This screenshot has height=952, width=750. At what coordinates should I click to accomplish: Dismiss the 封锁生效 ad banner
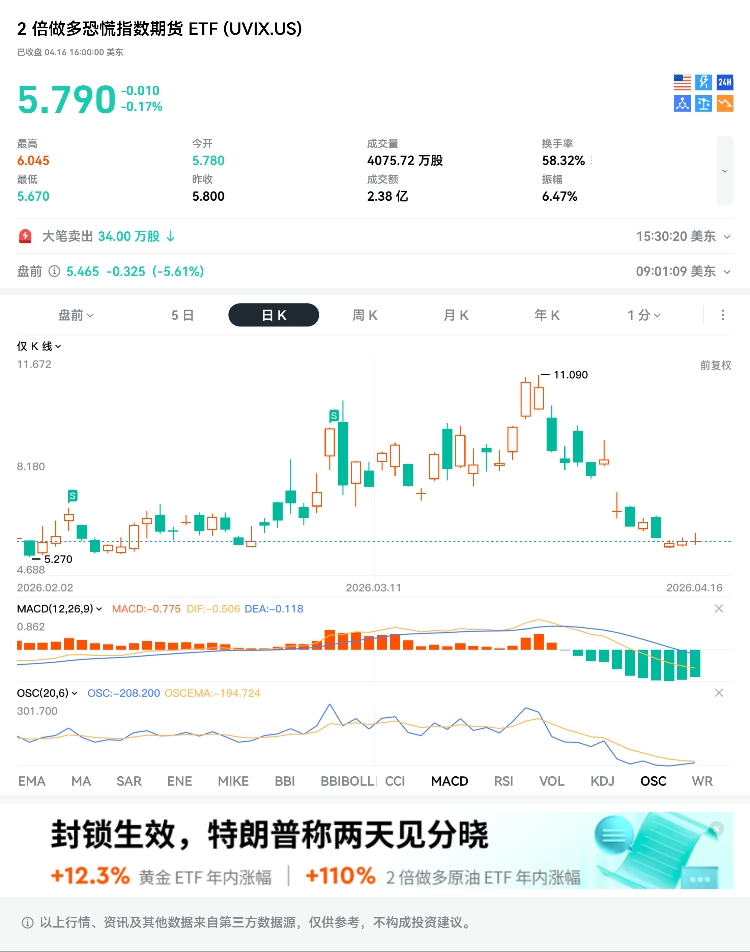(716, 829)
